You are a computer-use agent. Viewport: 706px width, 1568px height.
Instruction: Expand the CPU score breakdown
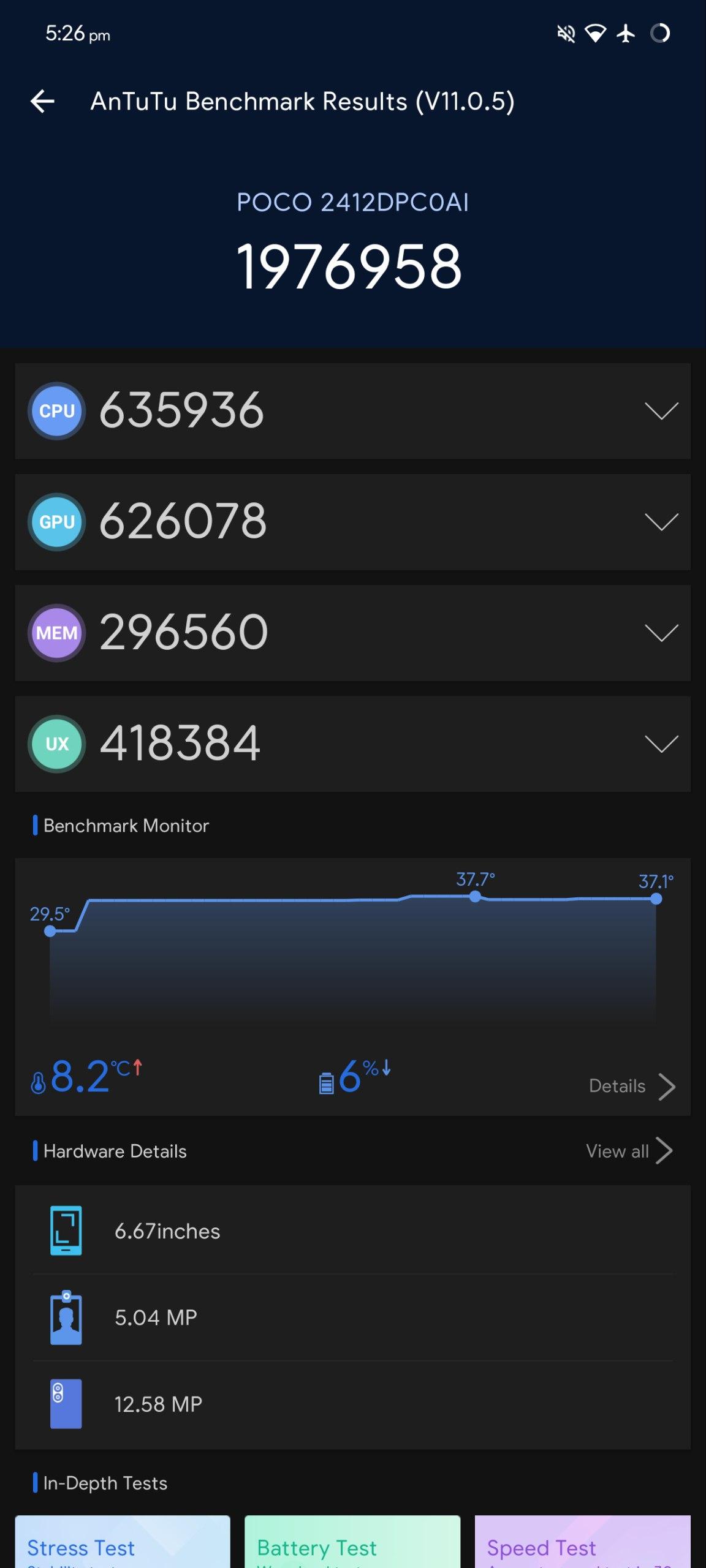661,411
